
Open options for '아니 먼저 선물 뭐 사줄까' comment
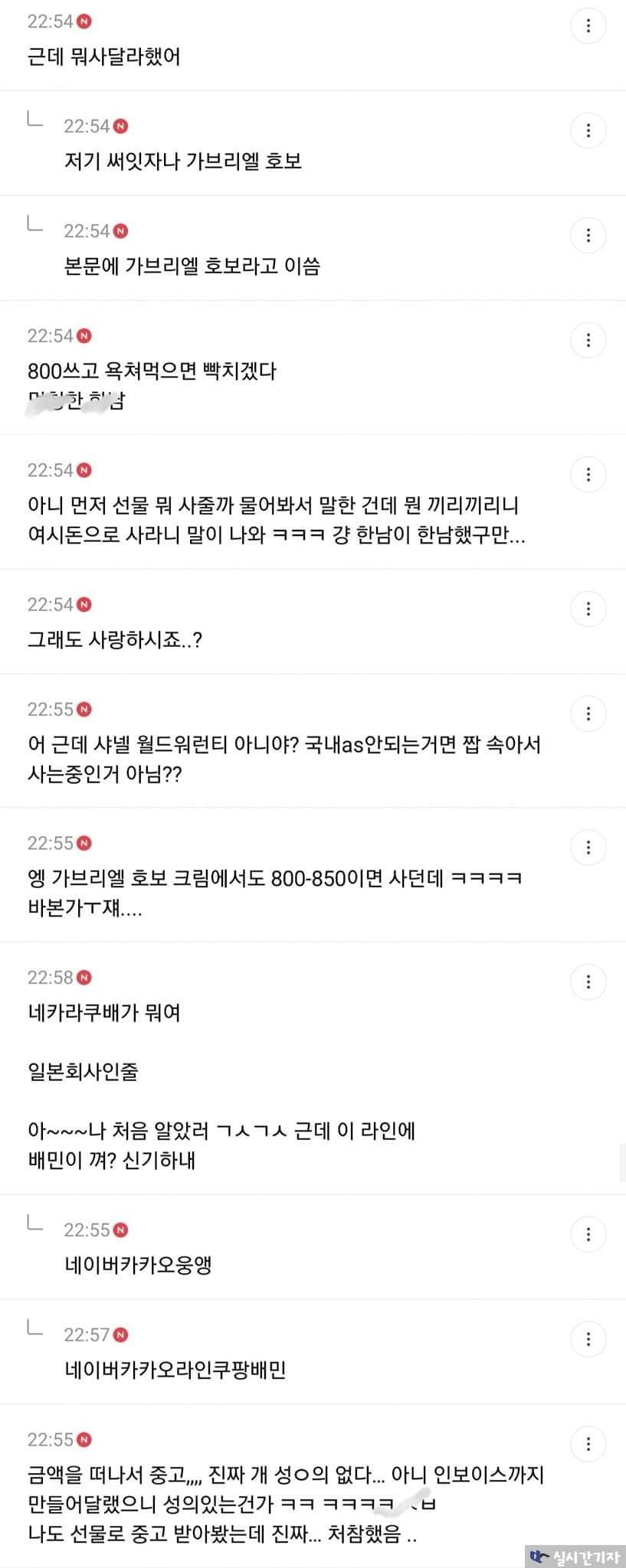tap(588, 475)
